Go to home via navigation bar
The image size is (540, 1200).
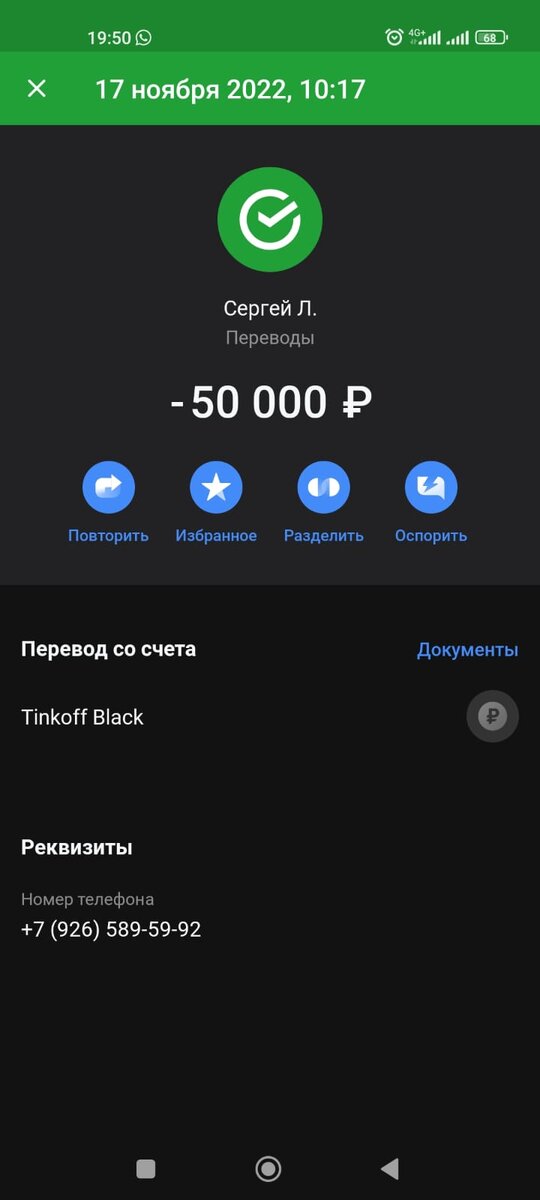coord(268,1168)
